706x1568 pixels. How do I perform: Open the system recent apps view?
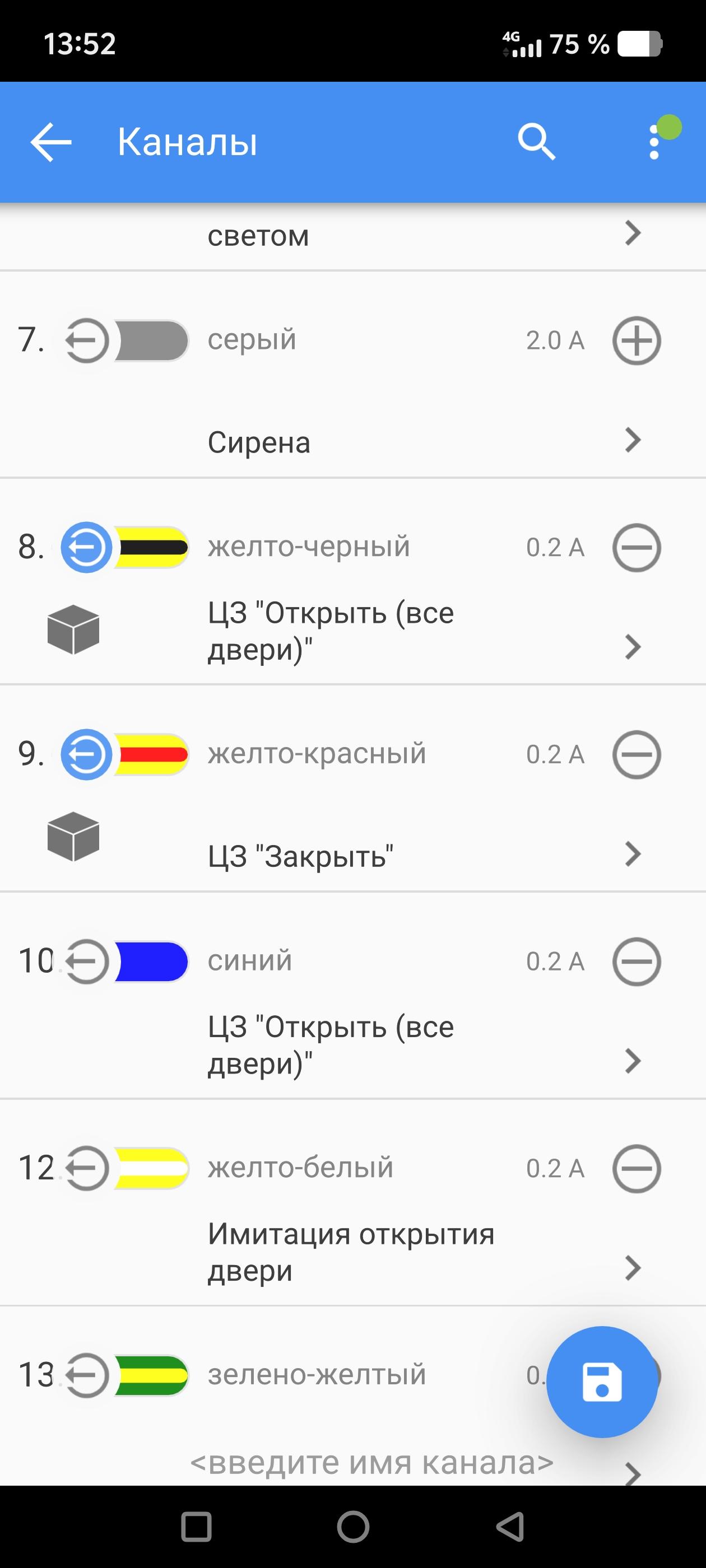click(196, 1527)
